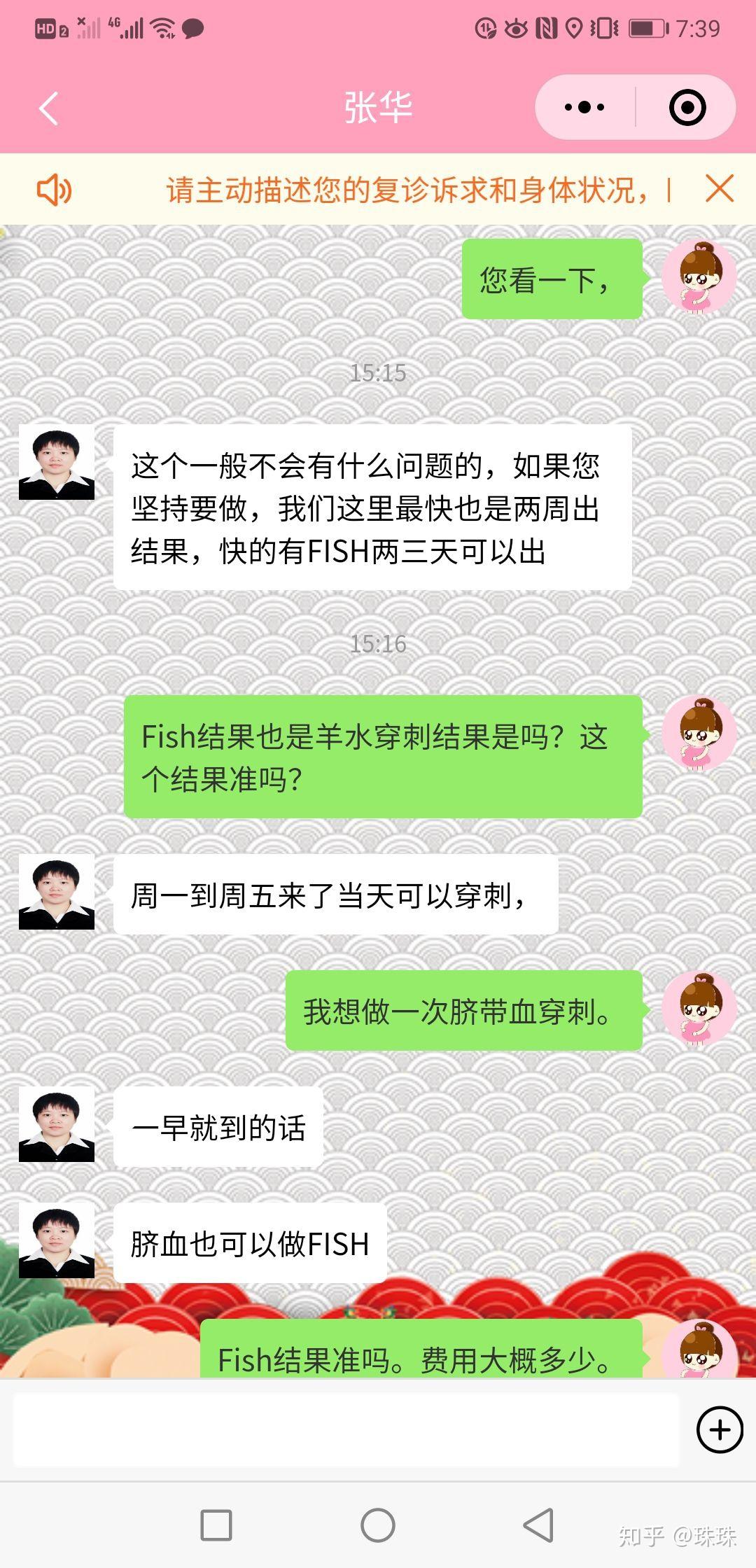Focus the message input field
This screenshot has height=1568, width=756.
346,1430
